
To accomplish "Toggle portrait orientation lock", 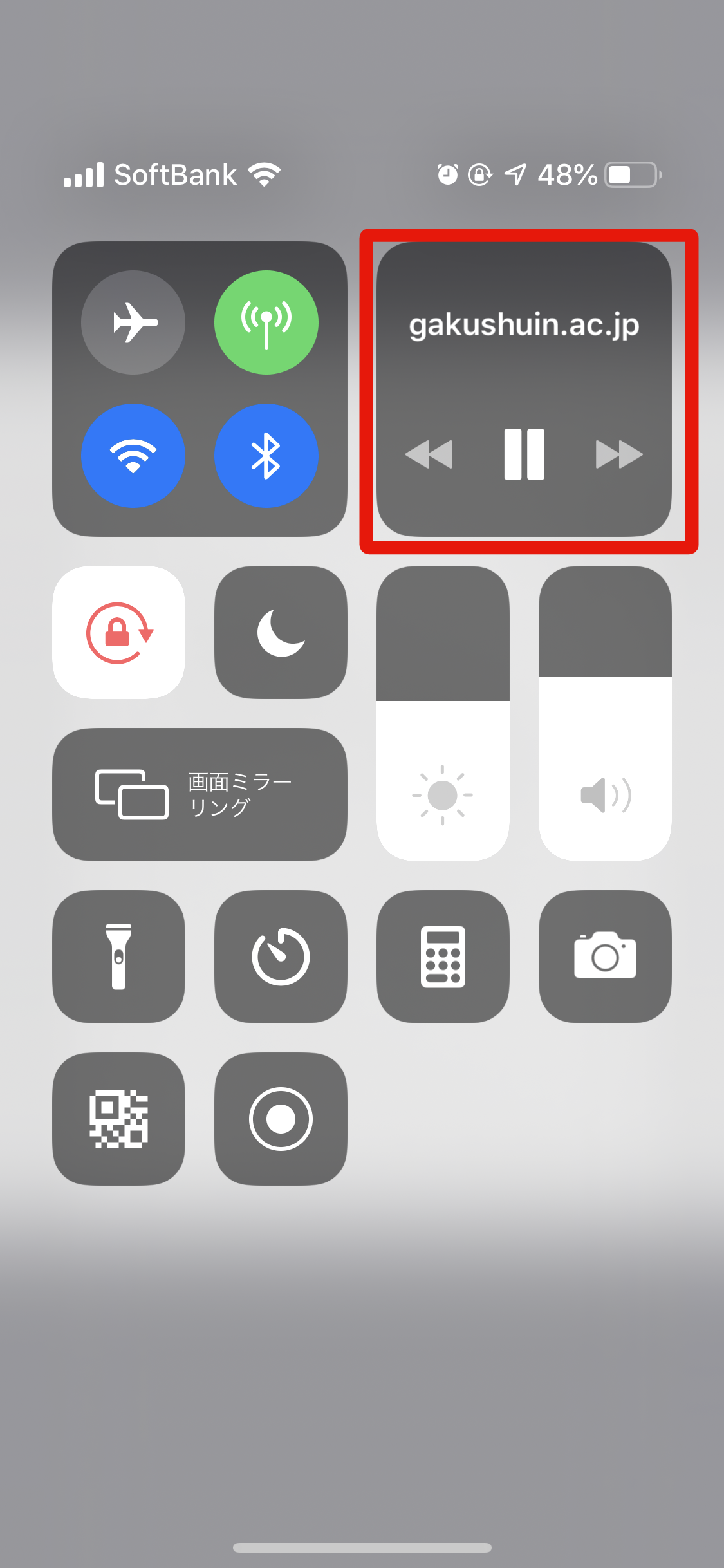I will click(119, 632).
